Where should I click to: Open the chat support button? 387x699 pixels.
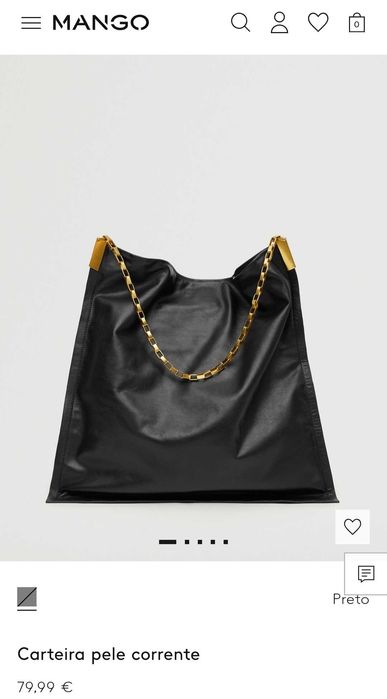point(366,574)
